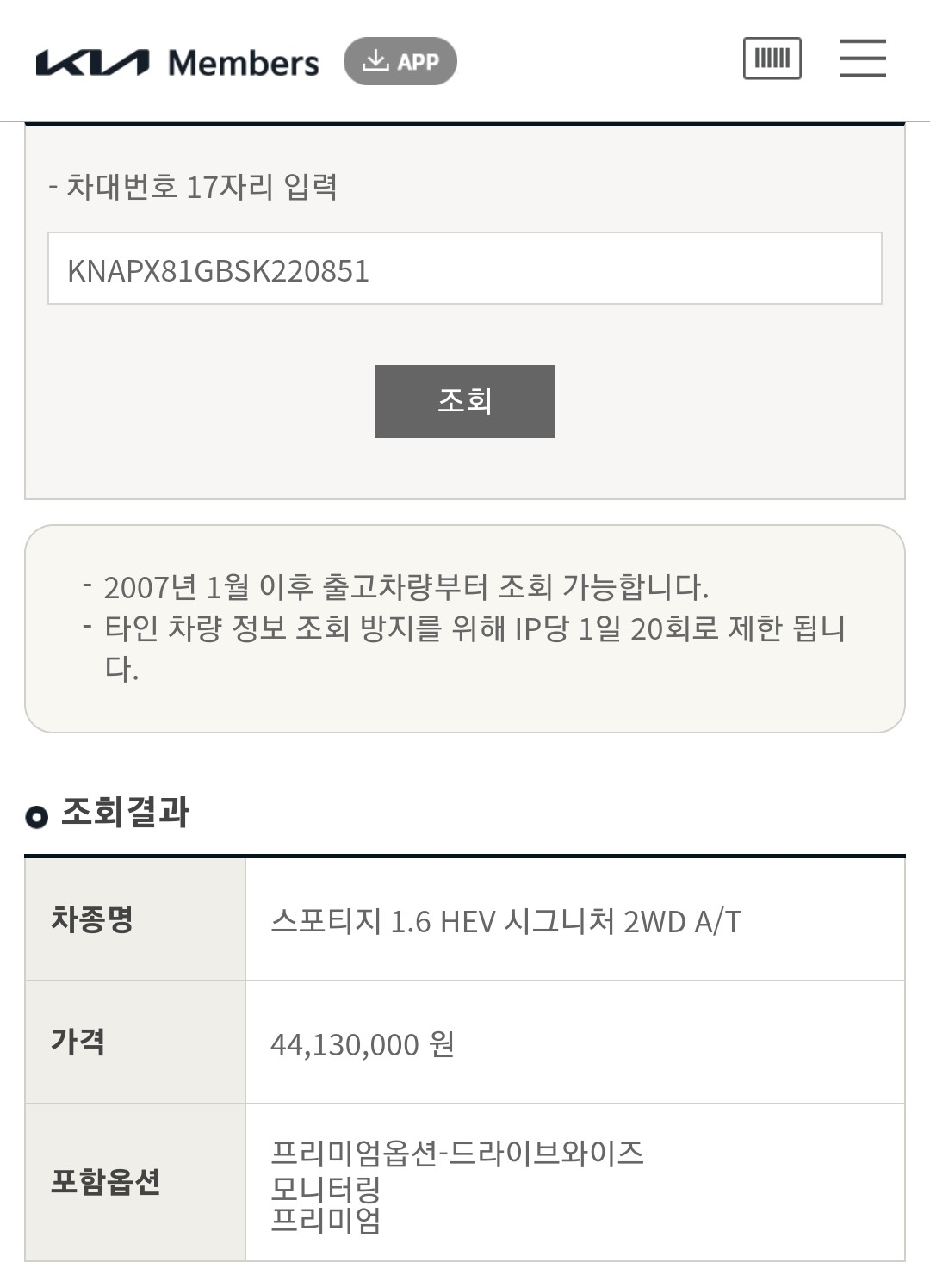Download the app via APP button
Screen dimensions: 930x1287
tap(400, 61)
